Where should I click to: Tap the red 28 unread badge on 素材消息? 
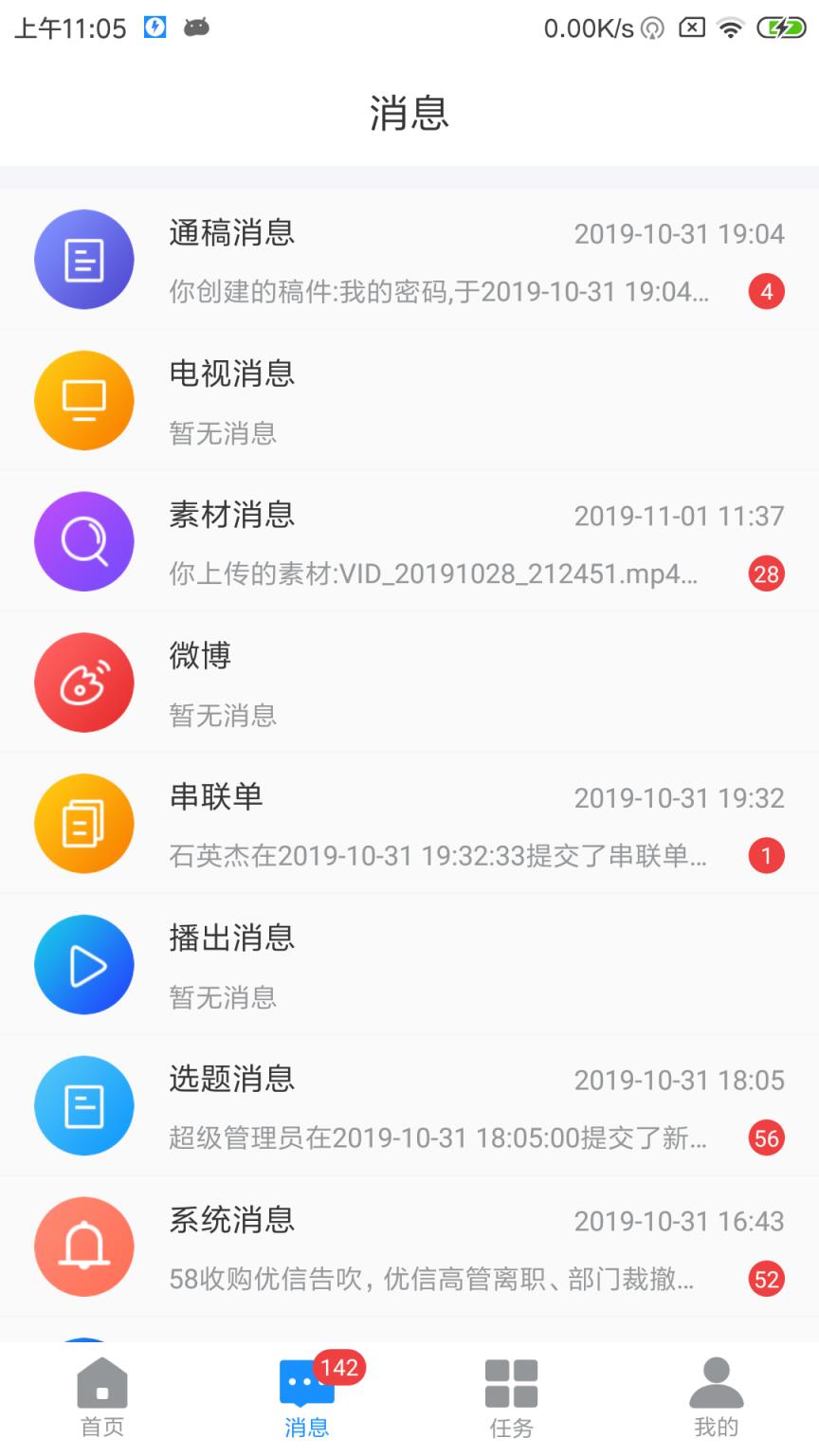coord(766,573)
